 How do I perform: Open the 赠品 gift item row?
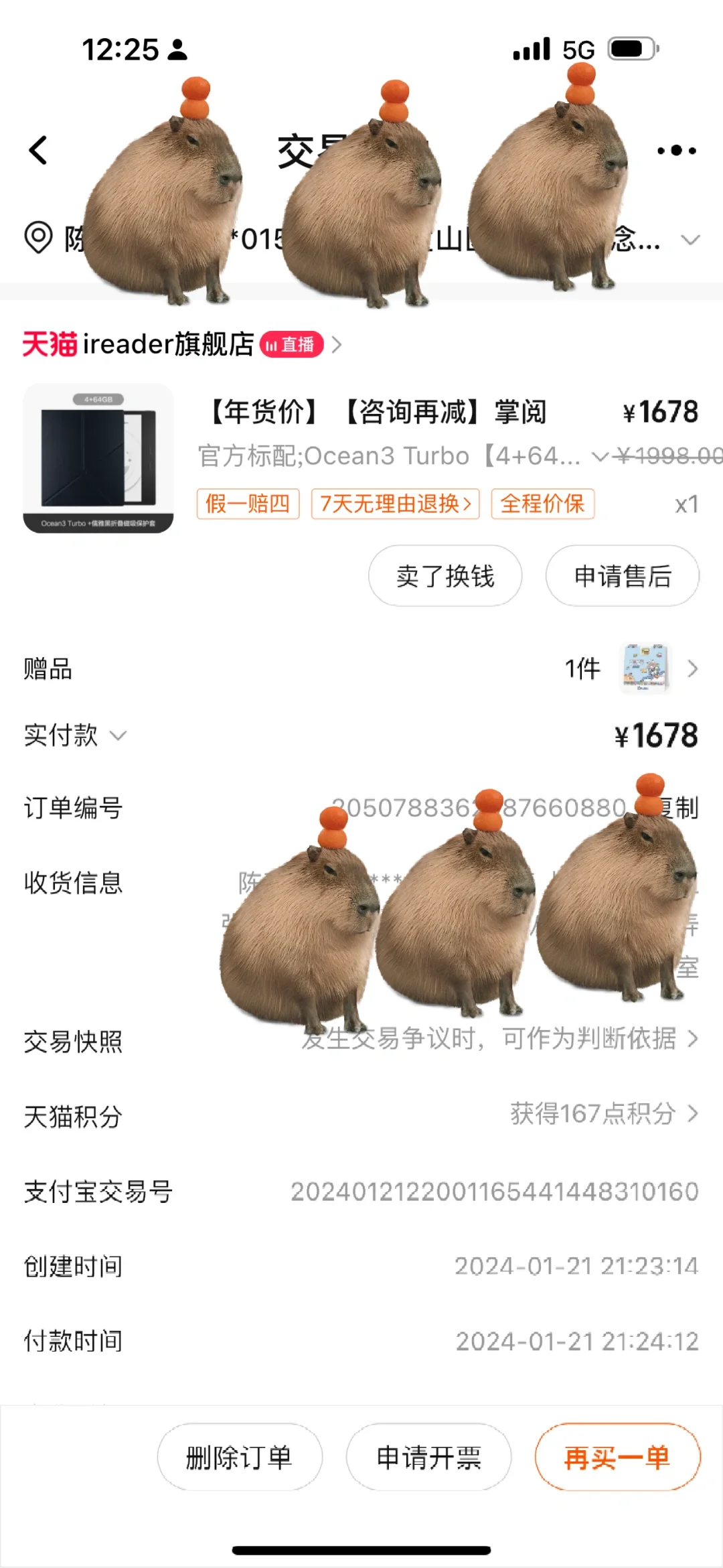[361, 668]
